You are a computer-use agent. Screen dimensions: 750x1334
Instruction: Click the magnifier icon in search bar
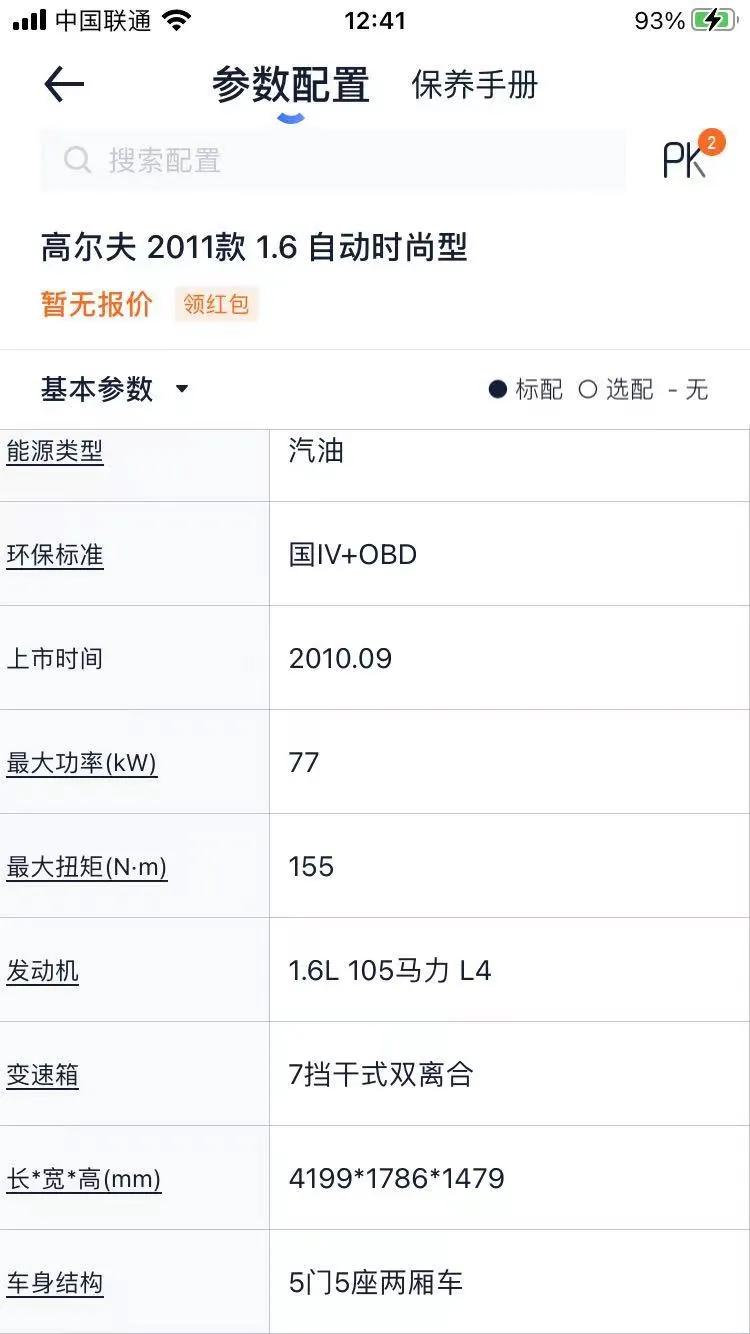[77, 160]
